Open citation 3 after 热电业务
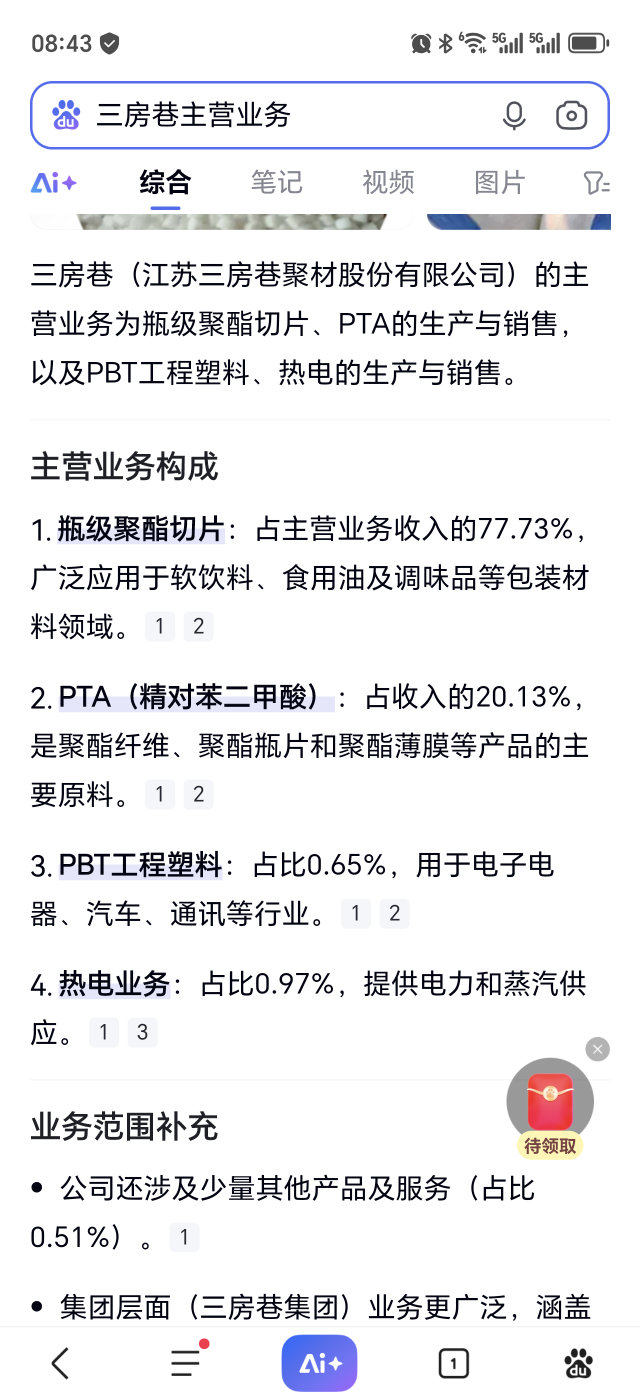The image size is (640, 1400). (x=142, y=1032)
